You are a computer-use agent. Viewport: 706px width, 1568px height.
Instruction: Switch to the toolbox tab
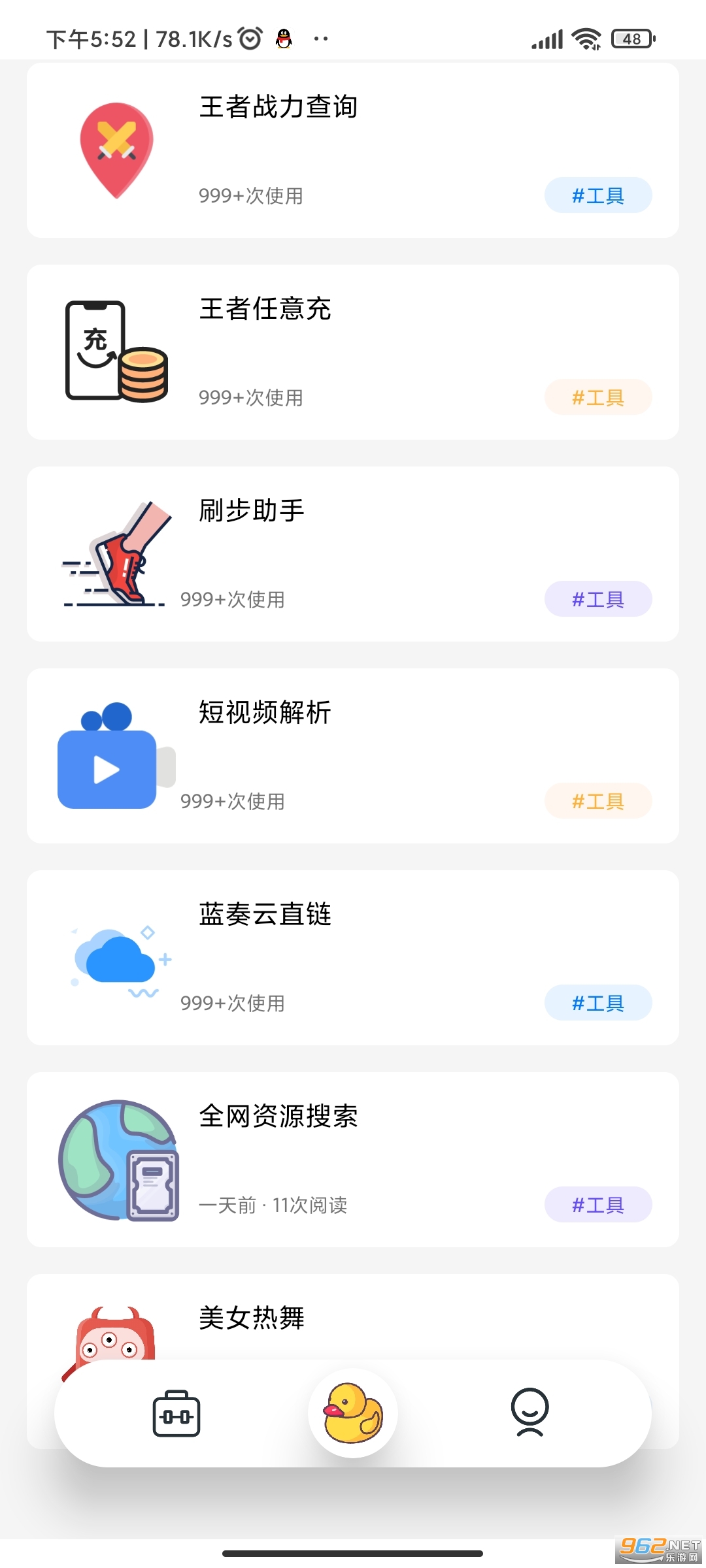tap(176, 1414)
